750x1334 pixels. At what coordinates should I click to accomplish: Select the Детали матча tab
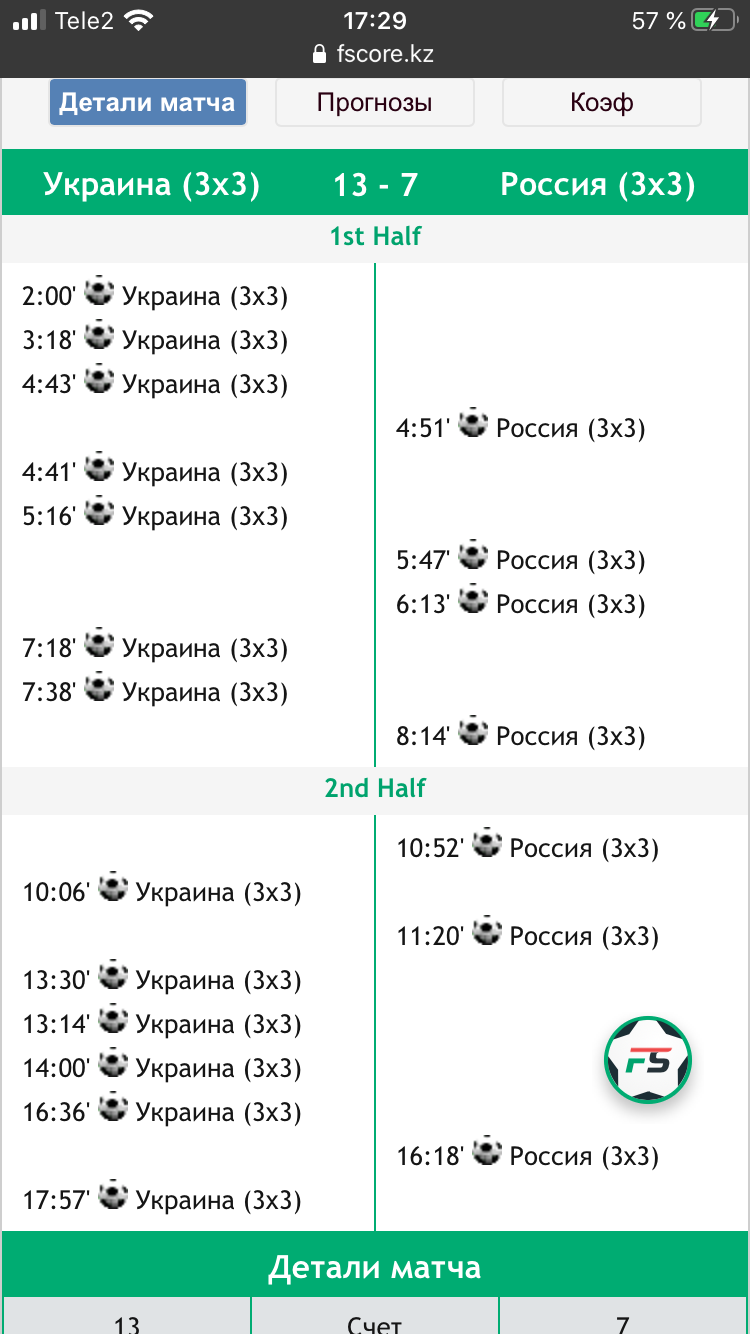point(147,102)
